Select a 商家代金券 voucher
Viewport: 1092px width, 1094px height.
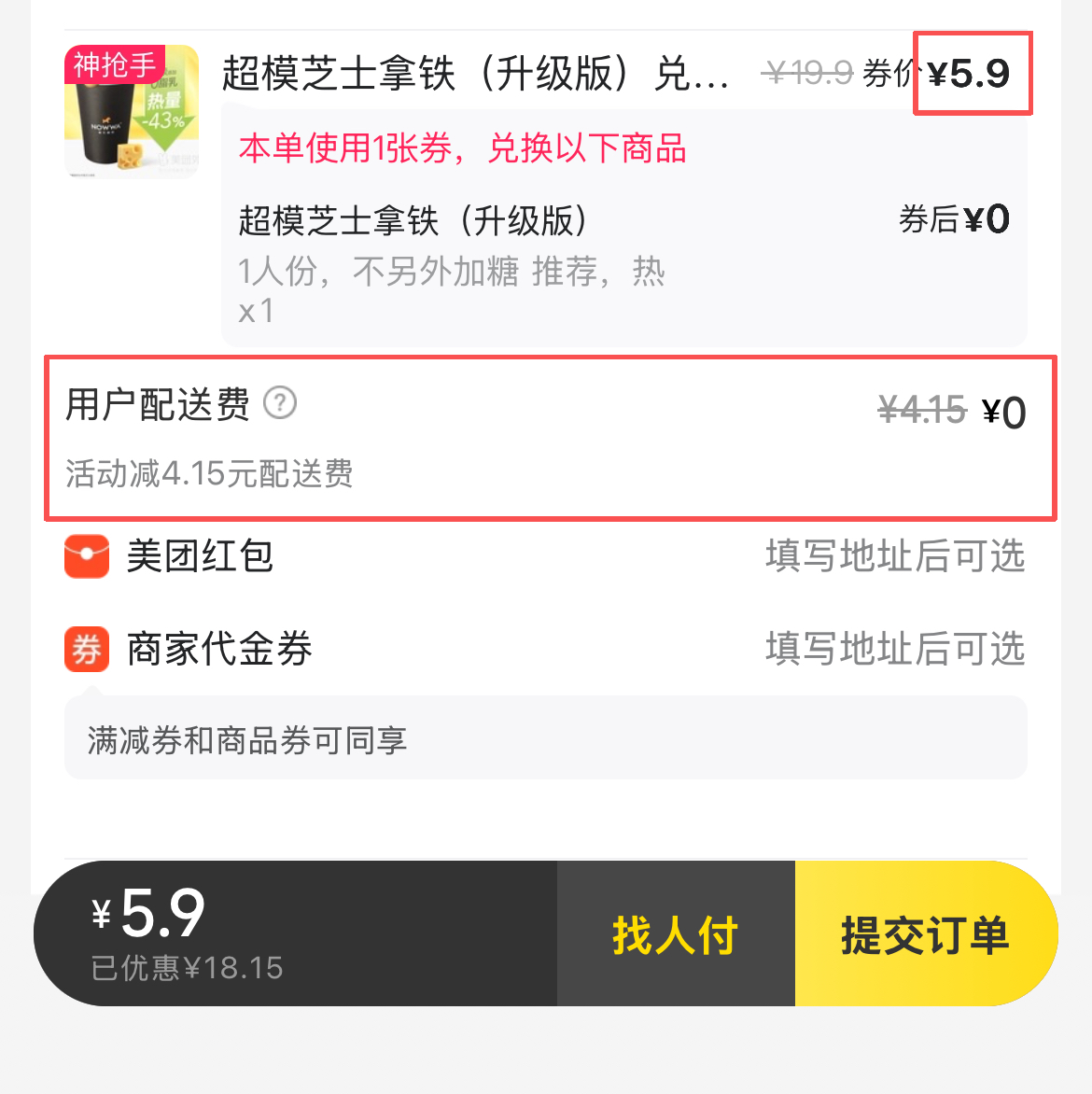(x=545, y=649)
